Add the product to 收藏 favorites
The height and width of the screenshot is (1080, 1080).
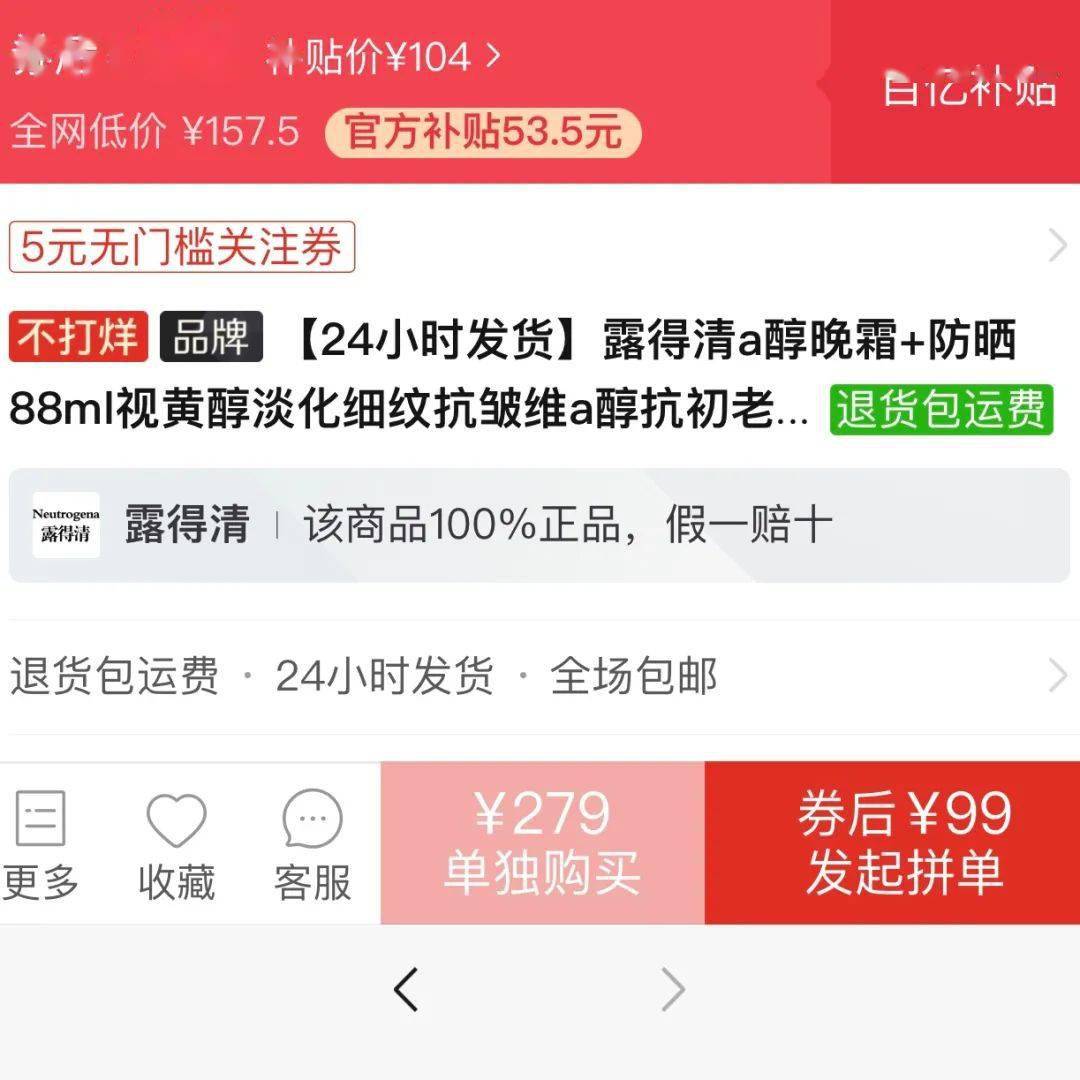pyautogui.click(x=176, y=845)
